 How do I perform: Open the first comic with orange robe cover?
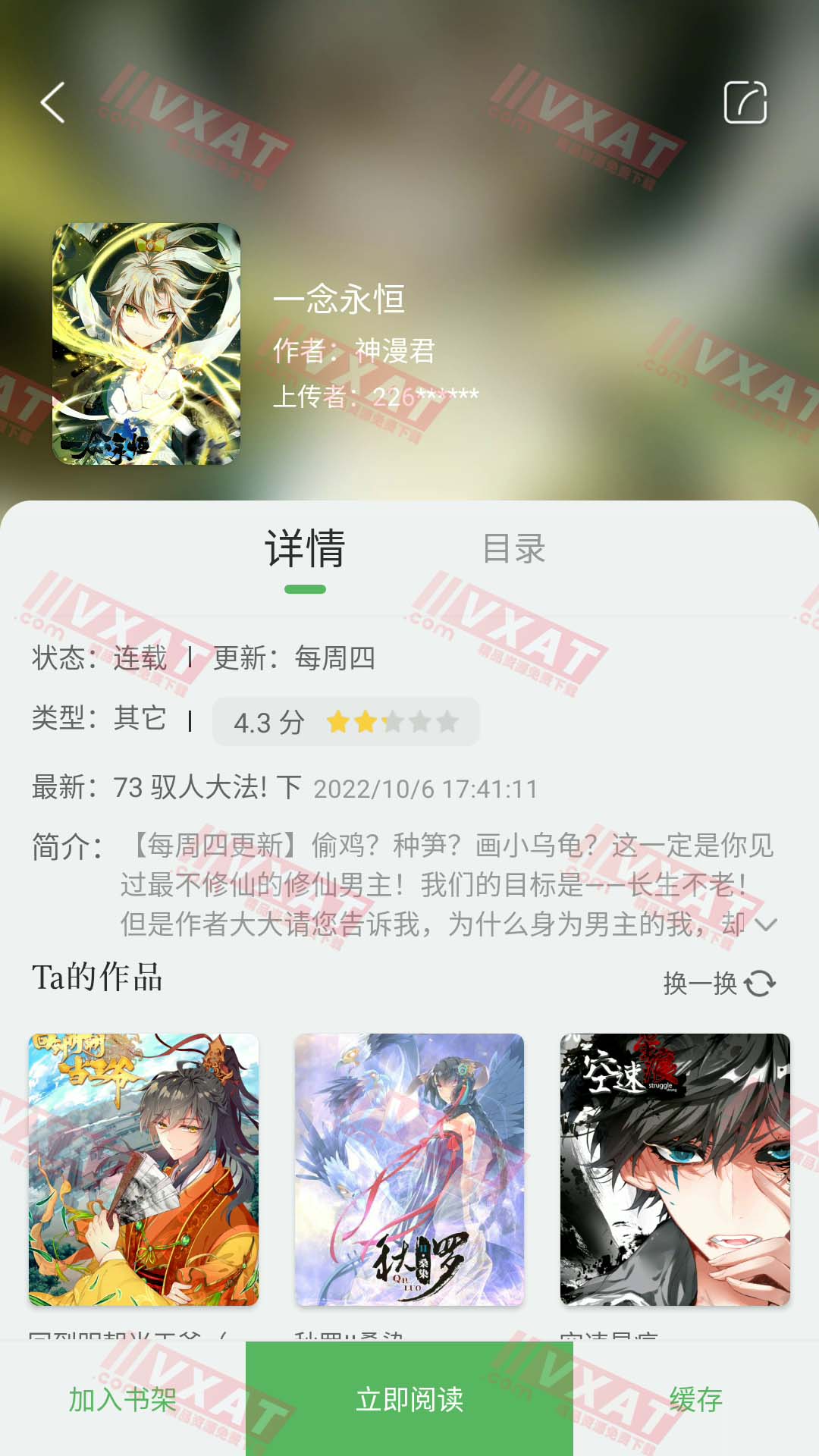click(x=143, y=1169)
